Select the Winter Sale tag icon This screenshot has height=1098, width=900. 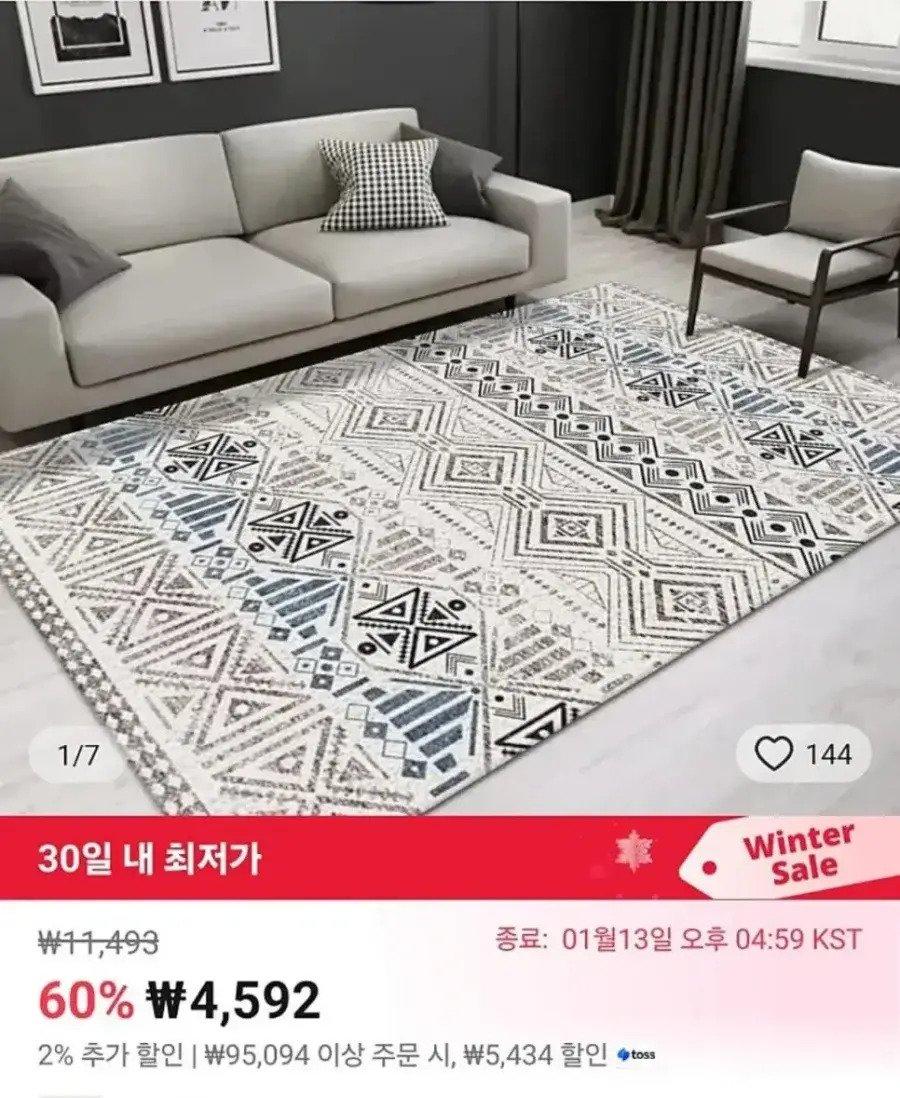800,852
